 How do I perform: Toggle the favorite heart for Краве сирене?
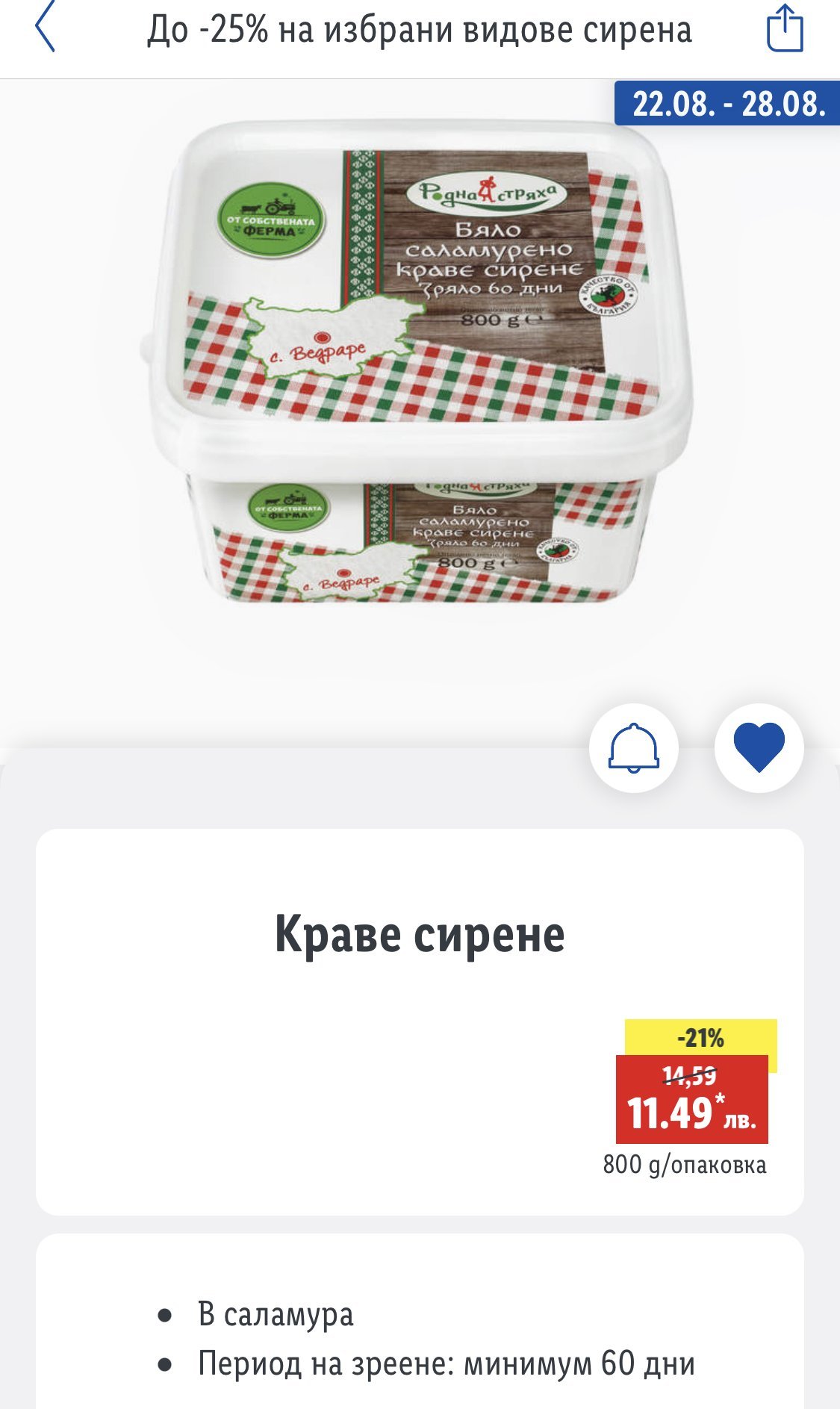coord(759,747)
